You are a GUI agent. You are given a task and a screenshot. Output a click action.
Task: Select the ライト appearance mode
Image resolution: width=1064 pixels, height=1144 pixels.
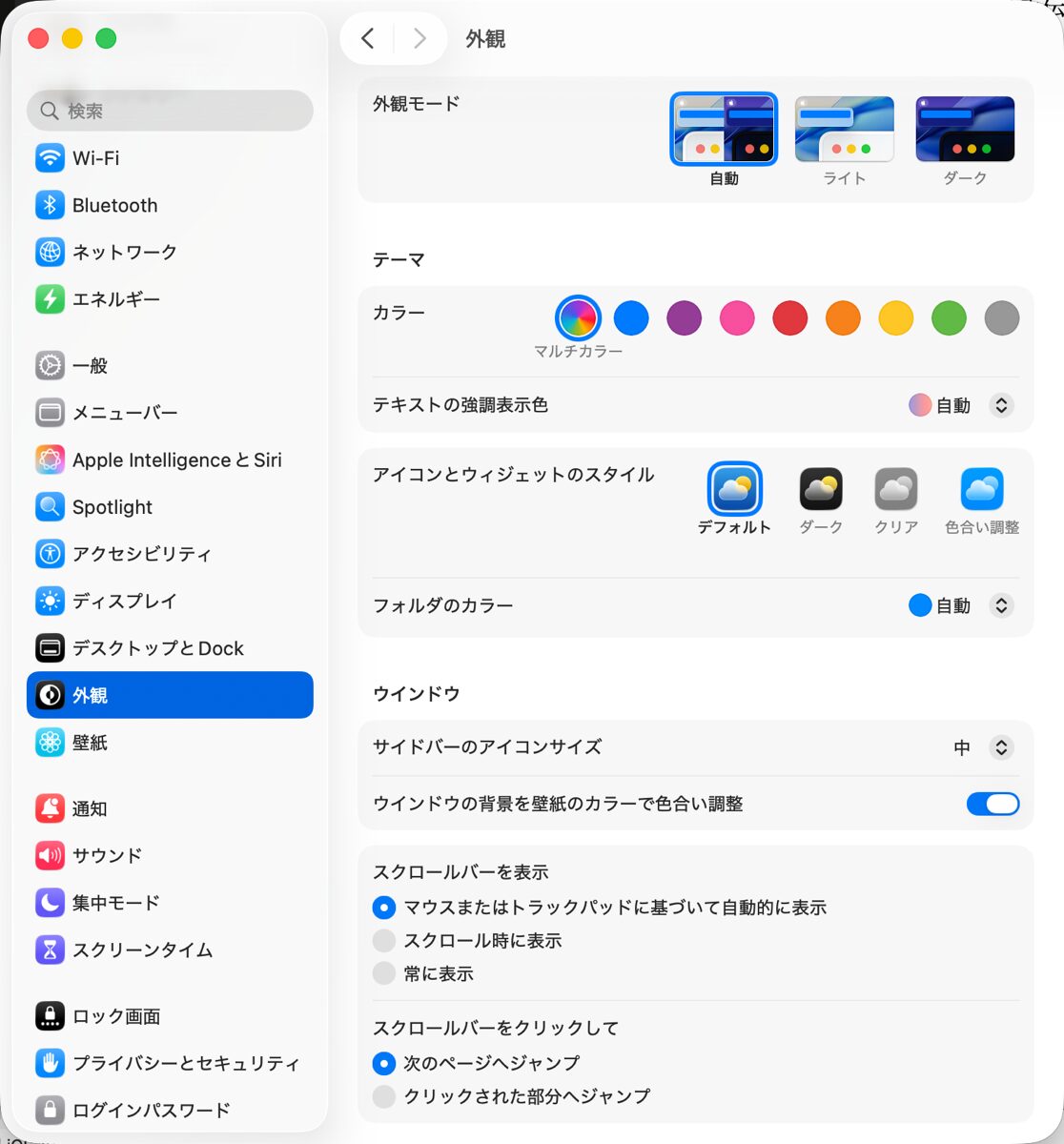coord(843,129)
